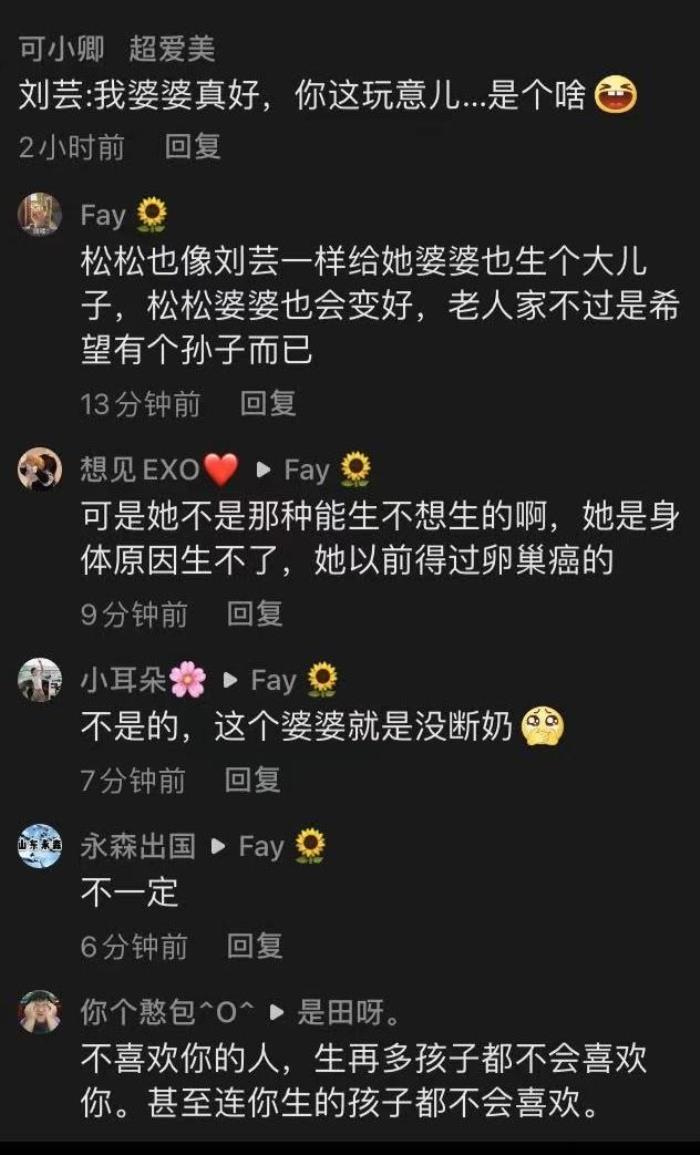Open 你个憨包^O^'s profile avatar
This screenshot has height=1155, width=700.
tap(40, 1013)
